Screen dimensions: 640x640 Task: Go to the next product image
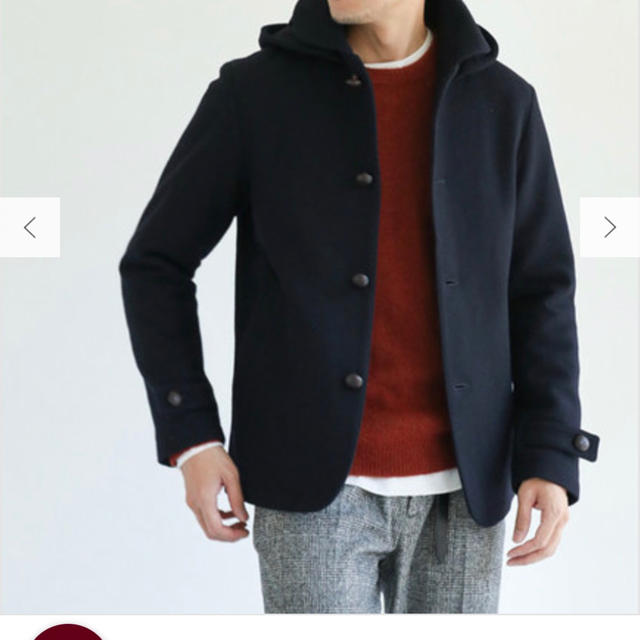click(609, 227)
